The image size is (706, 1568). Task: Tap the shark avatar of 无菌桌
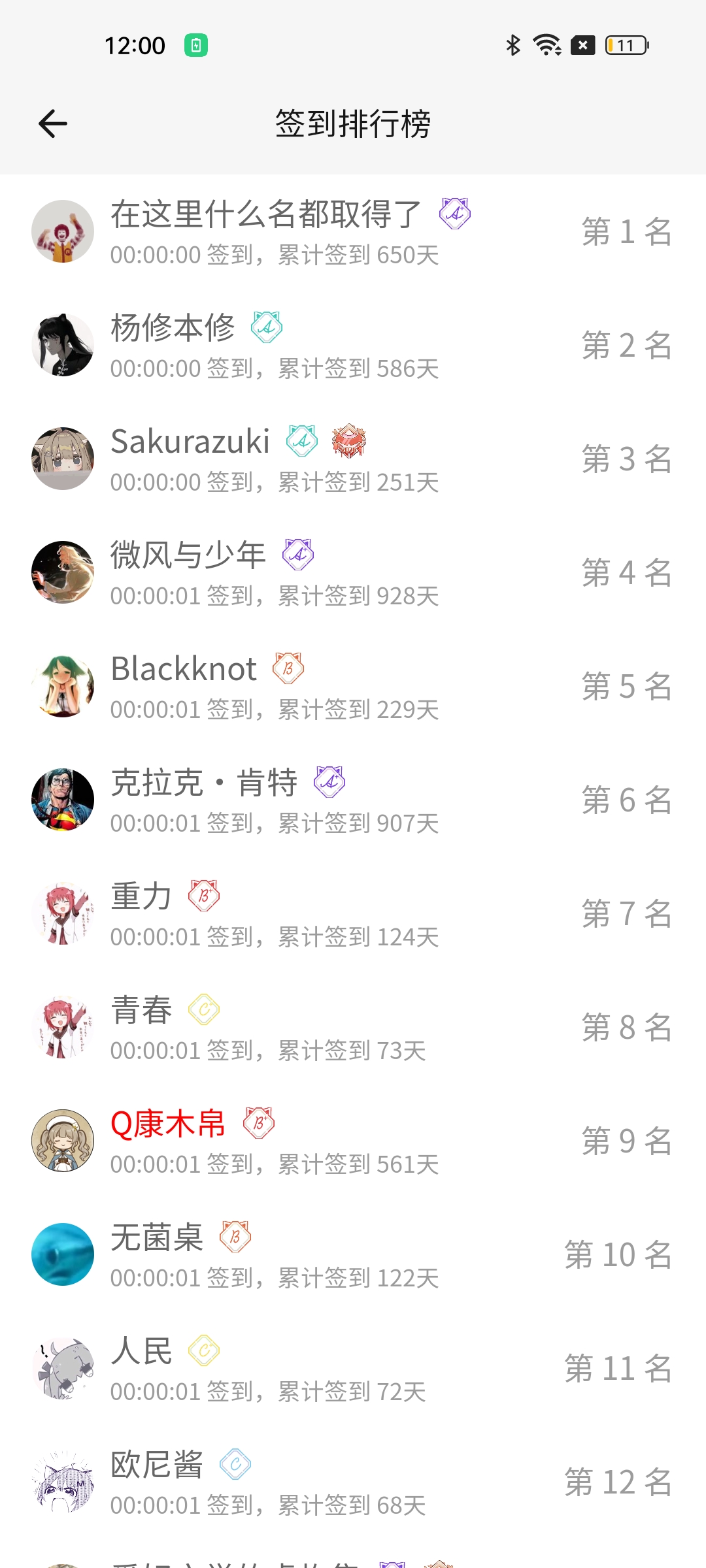point(63,1253)
